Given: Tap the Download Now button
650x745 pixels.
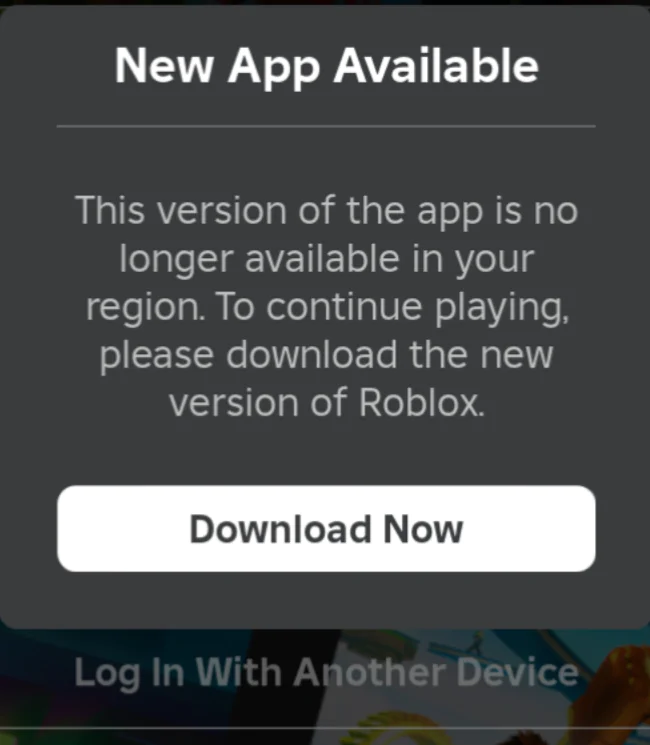Looking at the screenshot, I should pyautogui.click(x=326, y=529).
